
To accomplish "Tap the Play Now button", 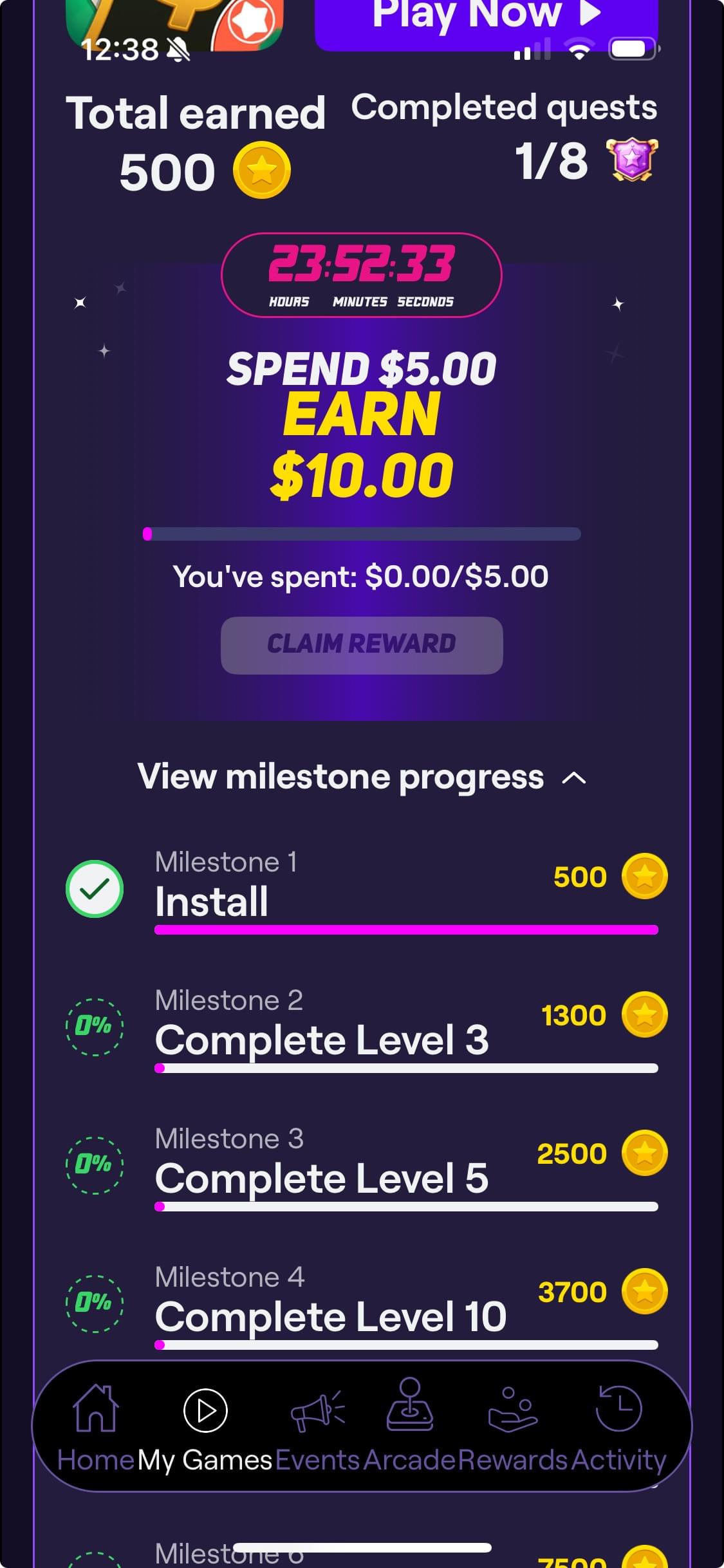I will click(x=486, y=19).
